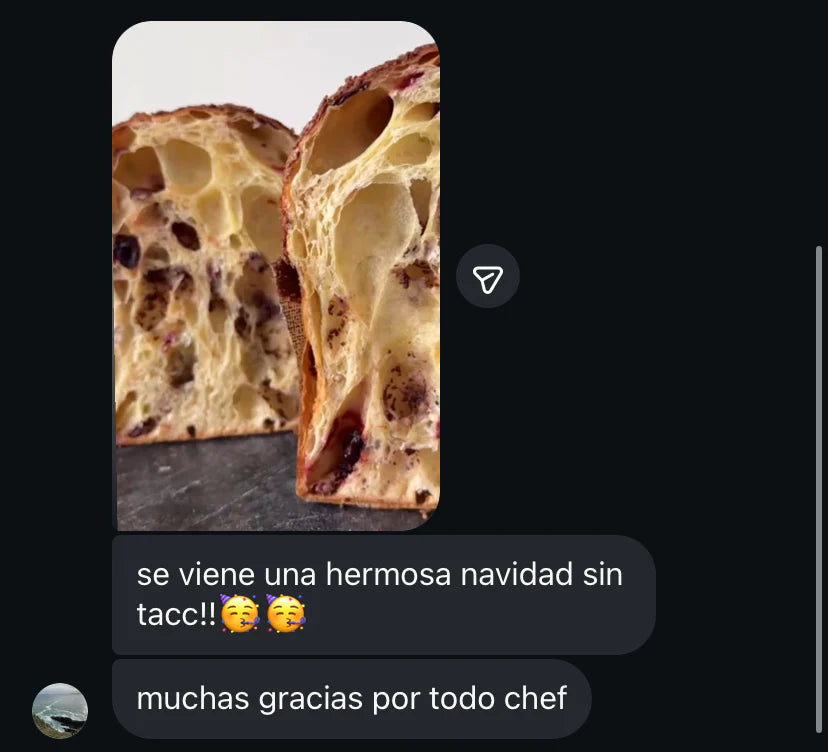Viewport: 828px width, 752px height.
Task: Forward the shared post with the send icon
Action: 488,277
